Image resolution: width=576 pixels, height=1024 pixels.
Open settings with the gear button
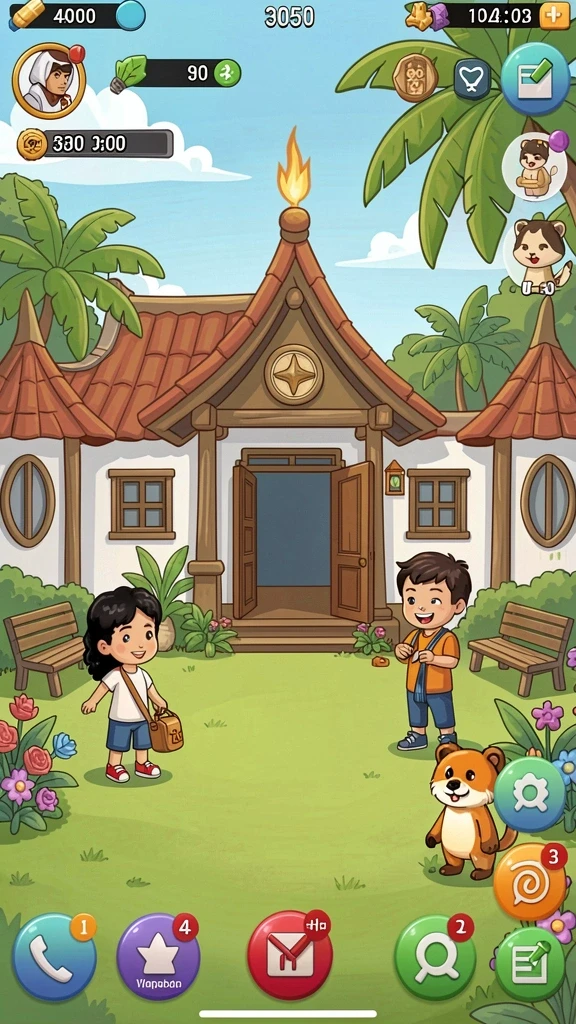(x=530, y=793)
